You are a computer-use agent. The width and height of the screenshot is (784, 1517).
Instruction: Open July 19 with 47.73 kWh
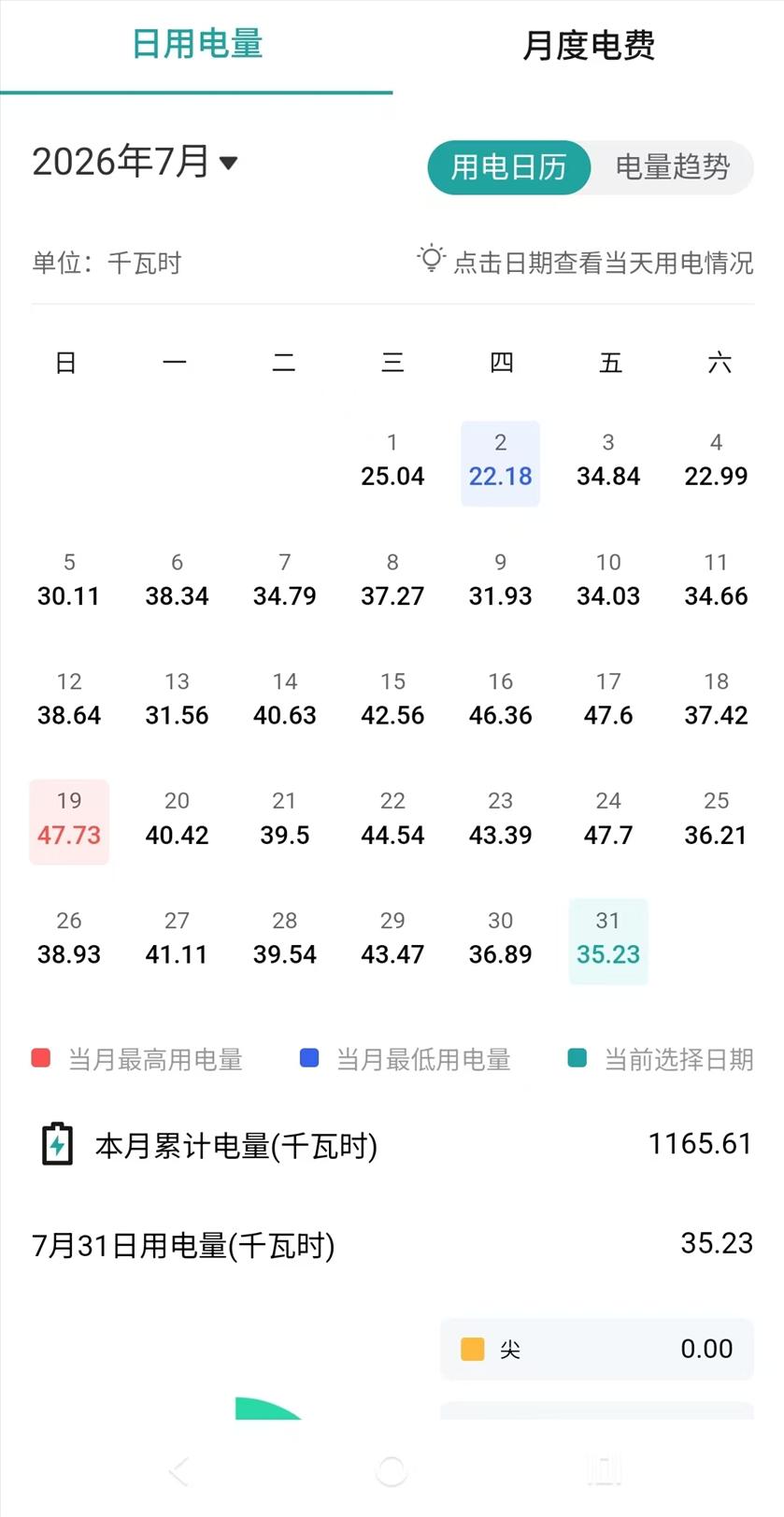pyautogui.click(x=69, y=822)
